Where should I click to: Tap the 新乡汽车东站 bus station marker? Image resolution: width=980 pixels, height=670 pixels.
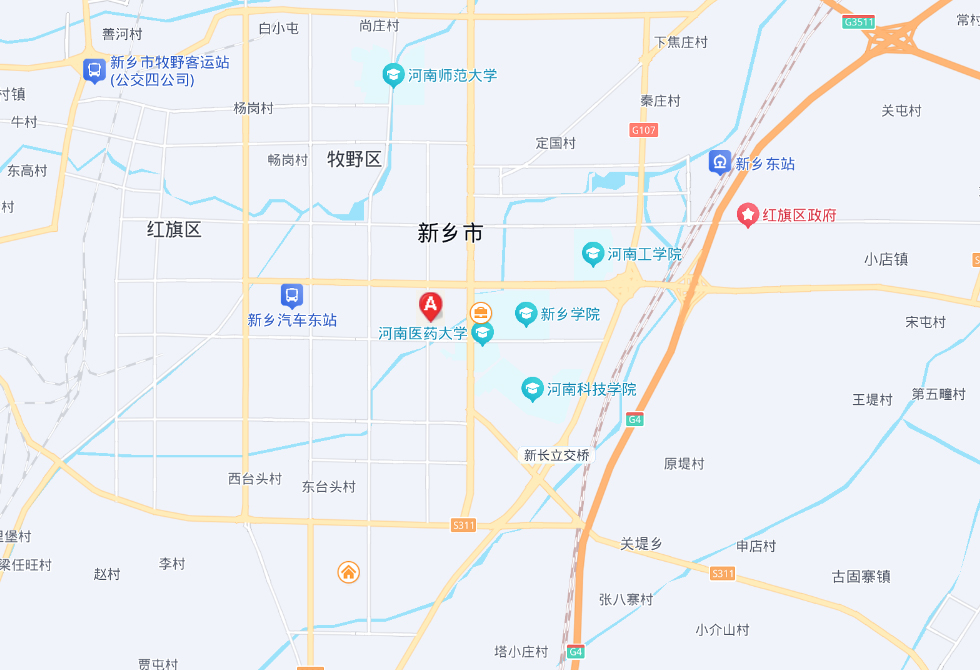point(291,296)
